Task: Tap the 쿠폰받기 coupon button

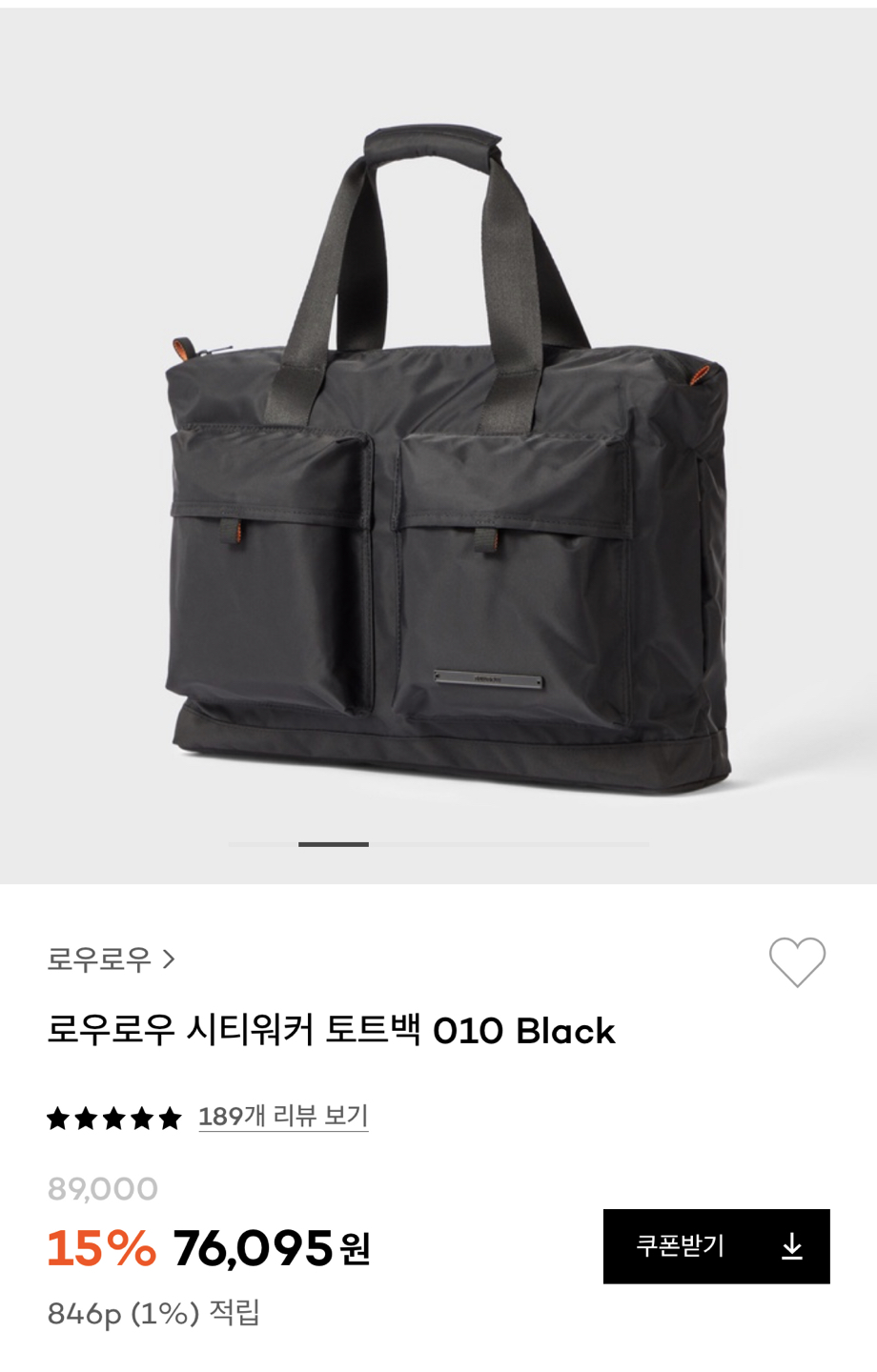Action: (x=716, y=1246)
